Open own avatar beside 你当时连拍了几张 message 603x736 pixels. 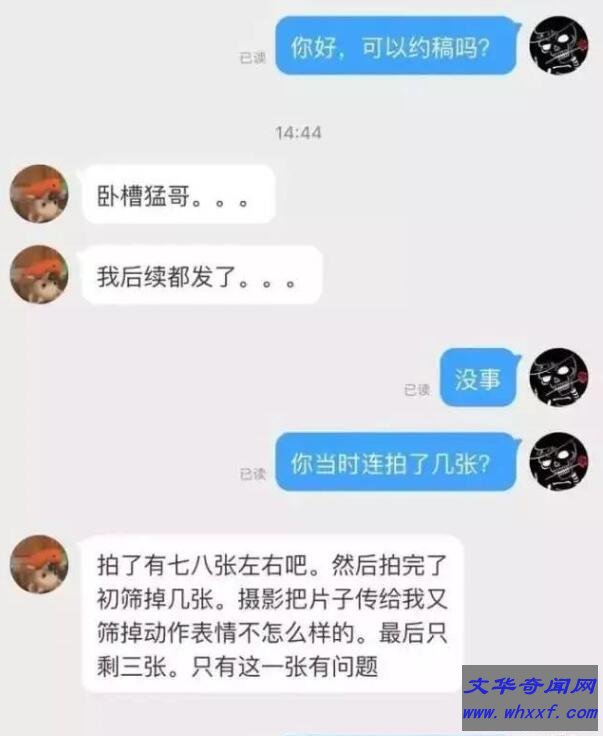pos(558,461)
